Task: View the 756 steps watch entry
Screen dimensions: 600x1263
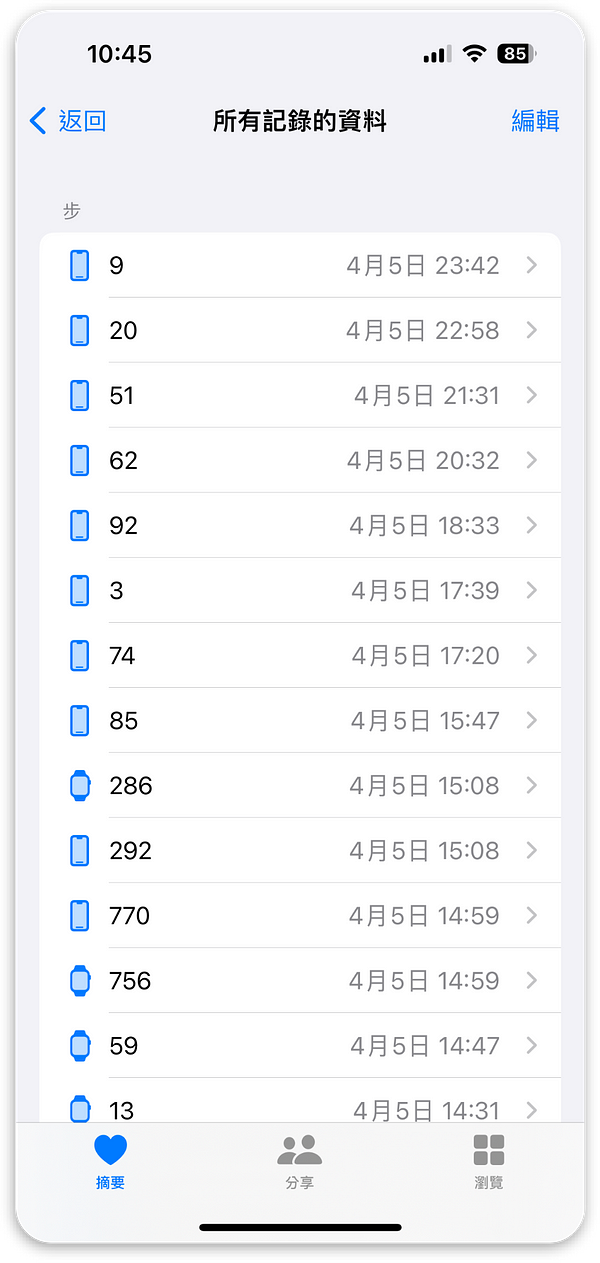Action: click(300, 980)
